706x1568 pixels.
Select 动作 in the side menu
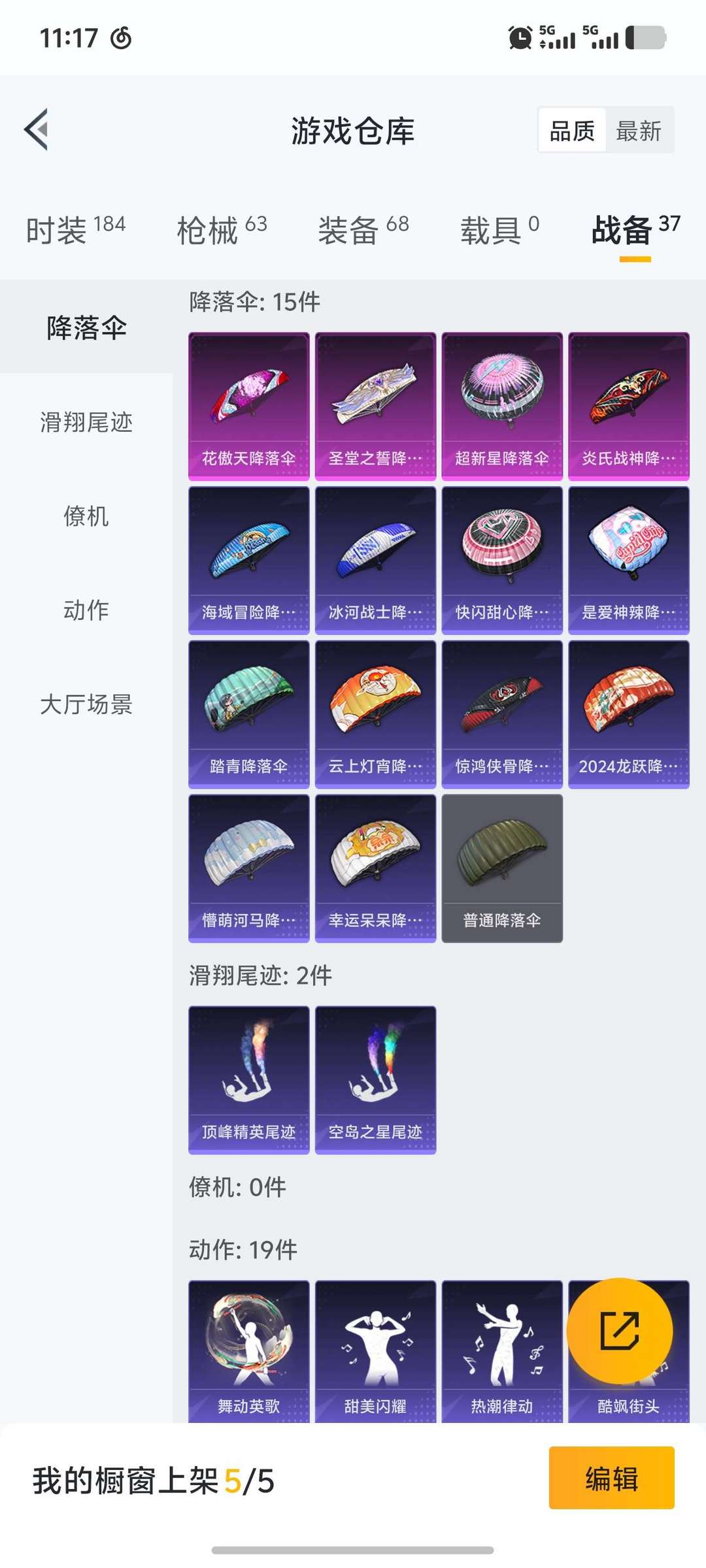point(86,610)
